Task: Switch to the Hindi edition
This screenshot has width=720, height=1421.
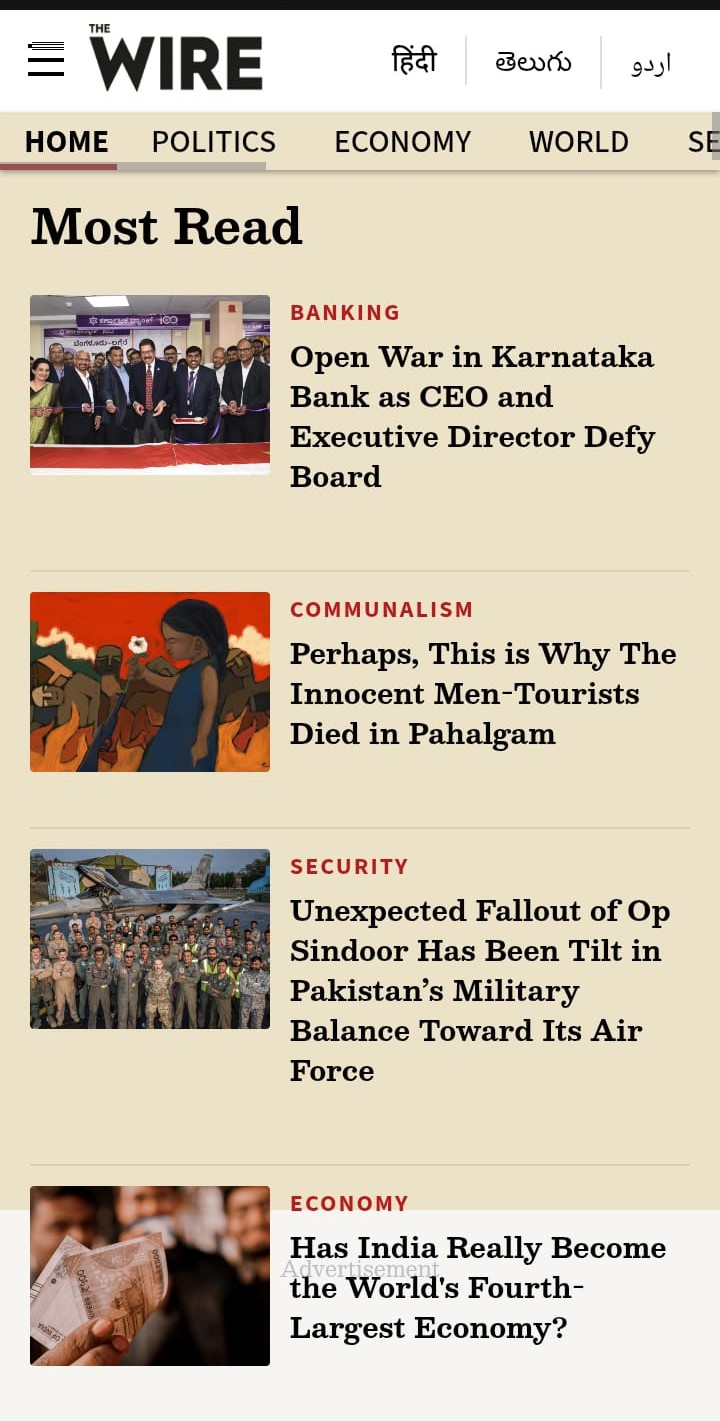Action: tap(414, 62)
